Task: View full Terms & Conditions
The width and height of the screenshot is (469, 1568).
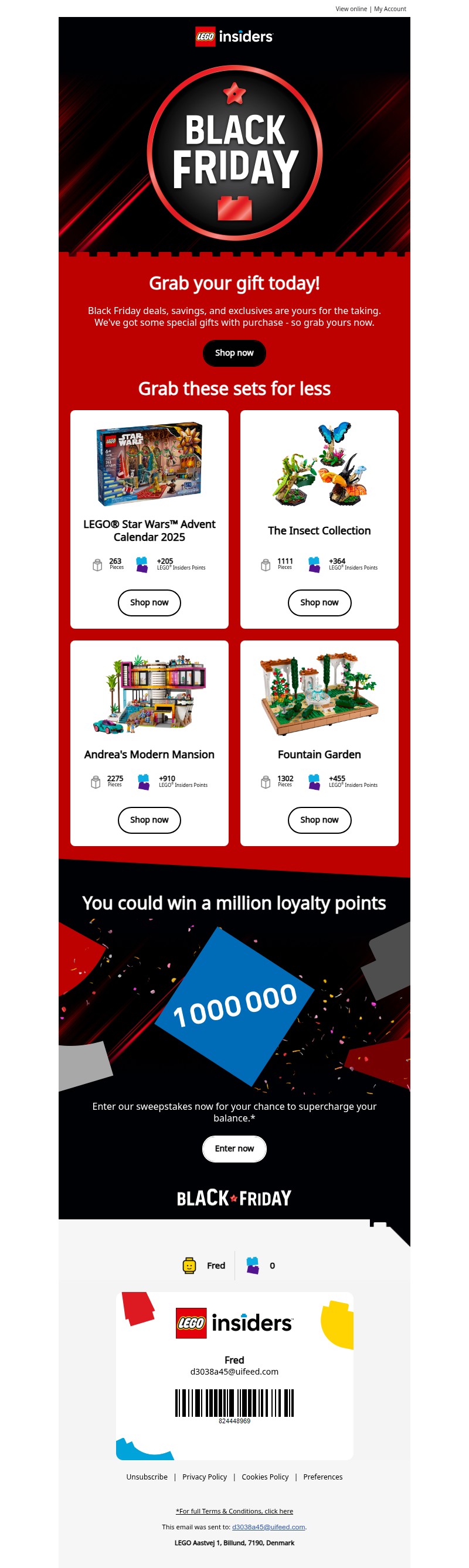Action: [x=235, y=1511]
